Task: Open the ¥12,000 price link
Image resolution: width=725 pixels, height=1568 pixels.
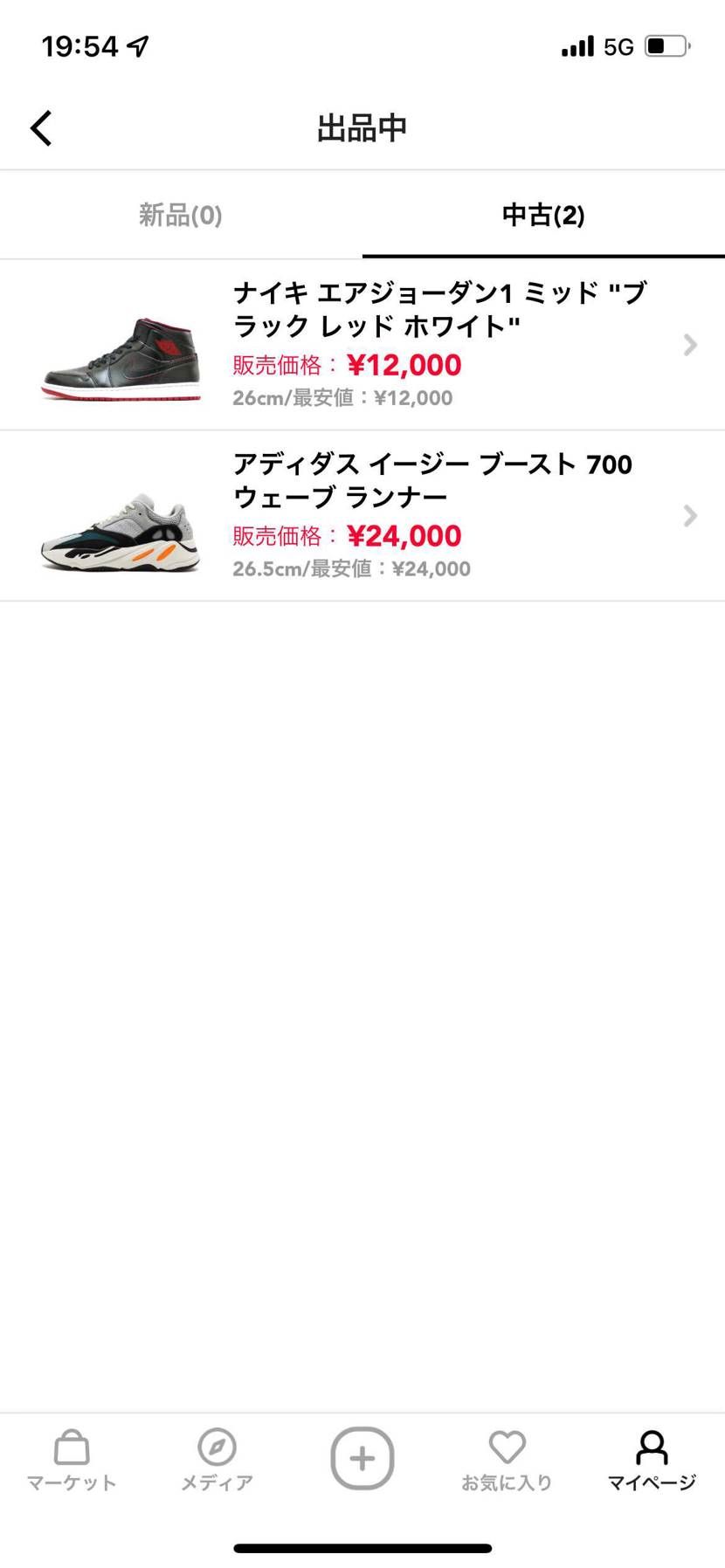Action: coord(404,364)
